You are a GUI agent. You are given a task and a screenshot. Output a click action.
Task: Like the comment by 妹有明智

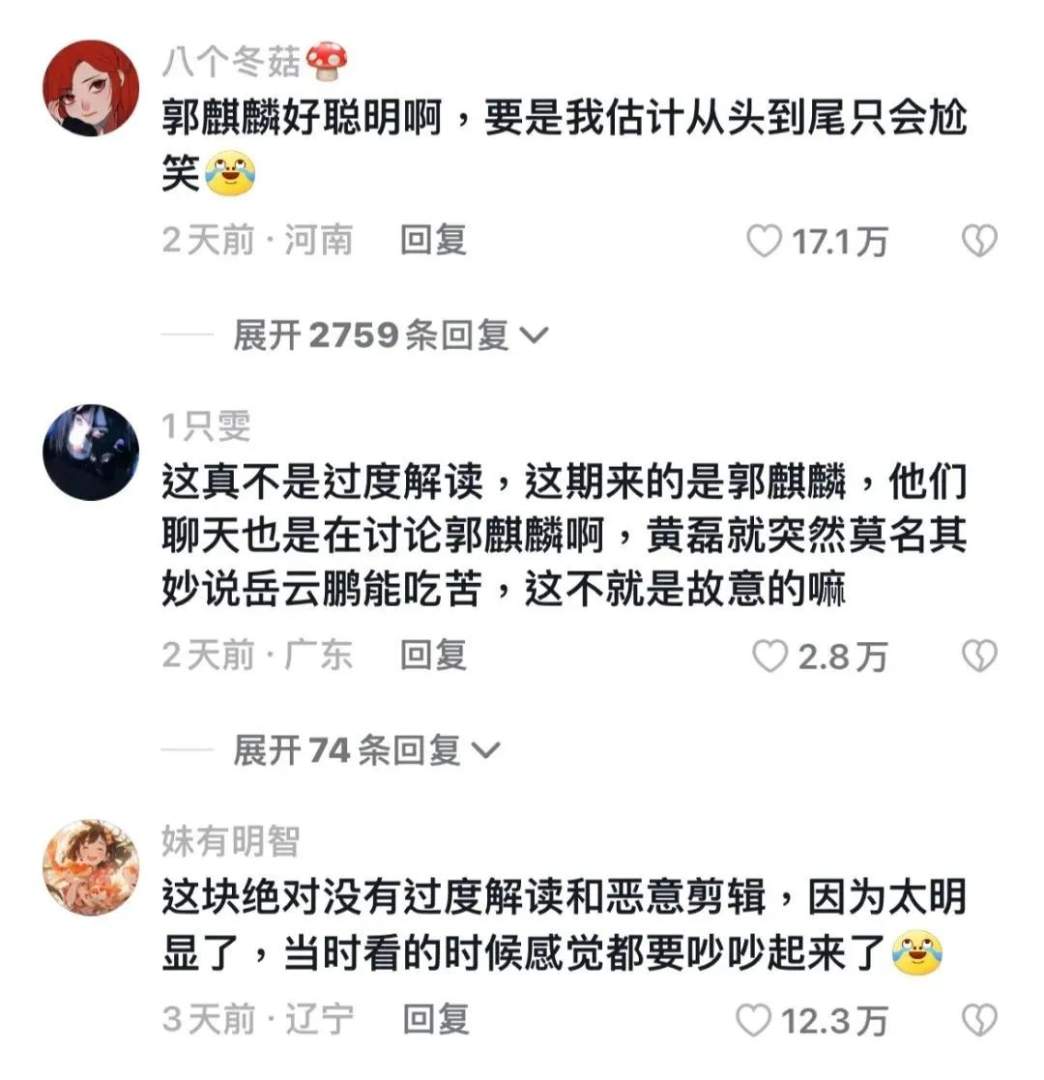click(x=754, y=1021)
